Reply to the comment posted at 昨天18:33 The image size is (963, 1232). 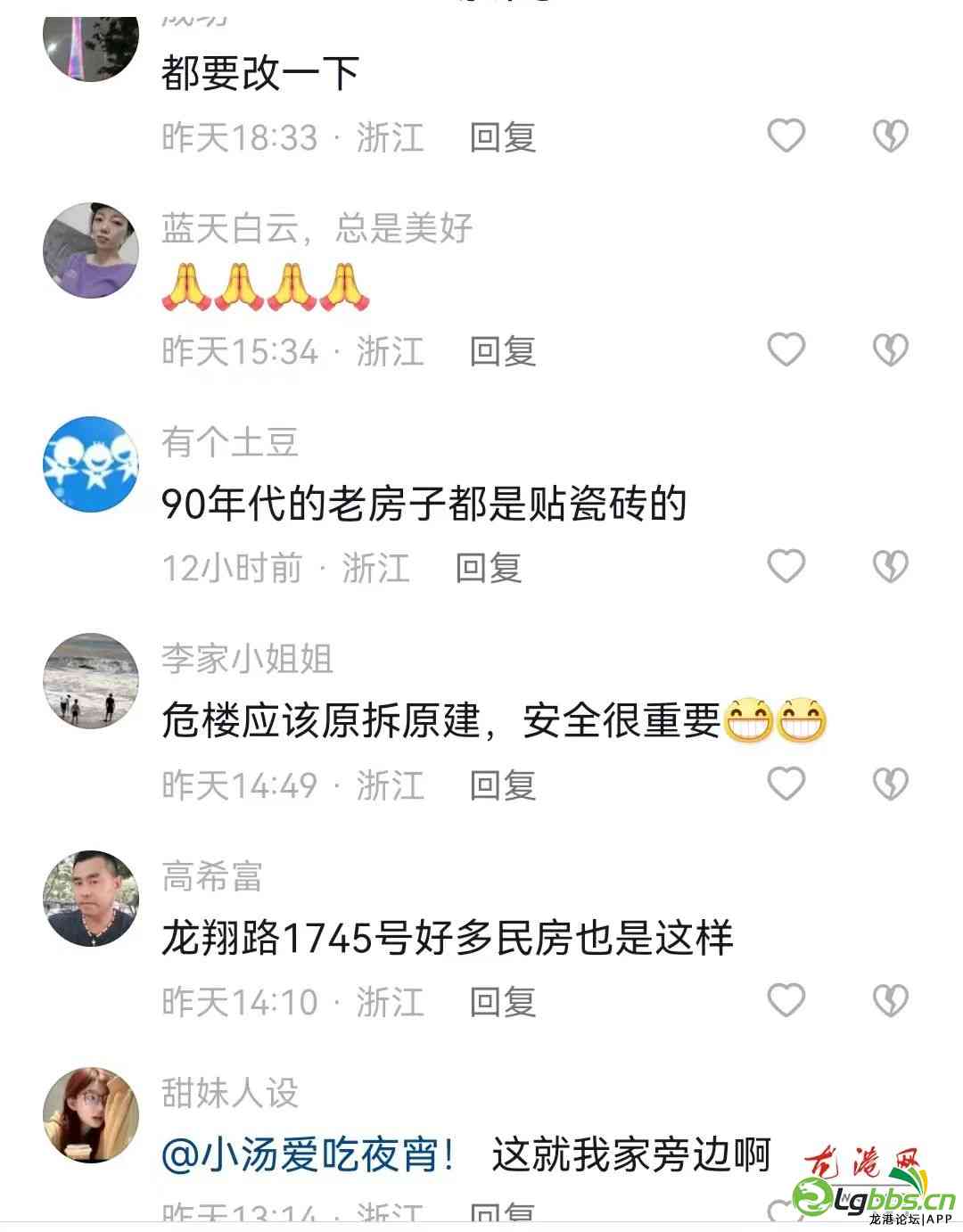tap(503, 137)
